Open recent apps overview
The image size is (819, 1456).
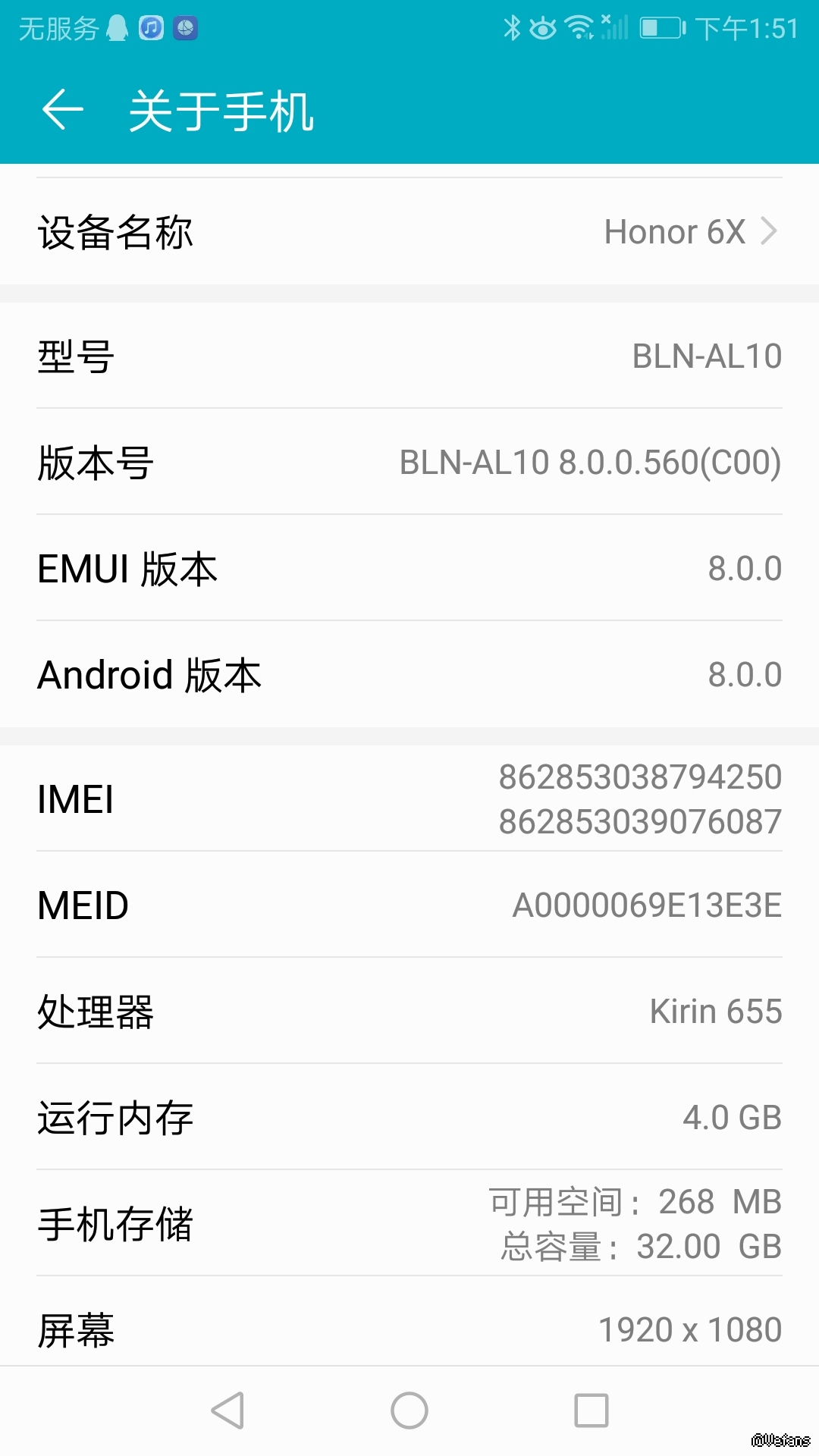point(591,1410)
